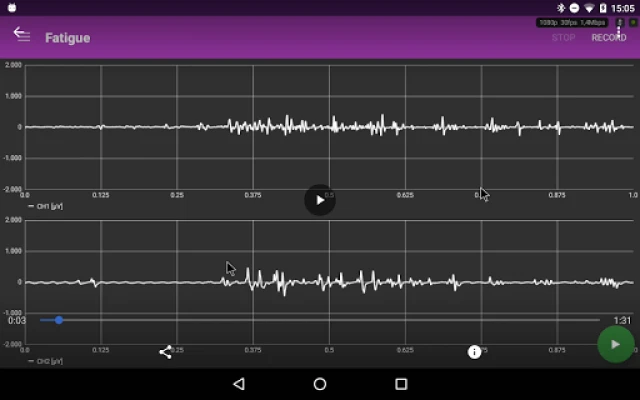Play with the green round button
This screenshot has height=400, width=640.
[x=615, y=344]
